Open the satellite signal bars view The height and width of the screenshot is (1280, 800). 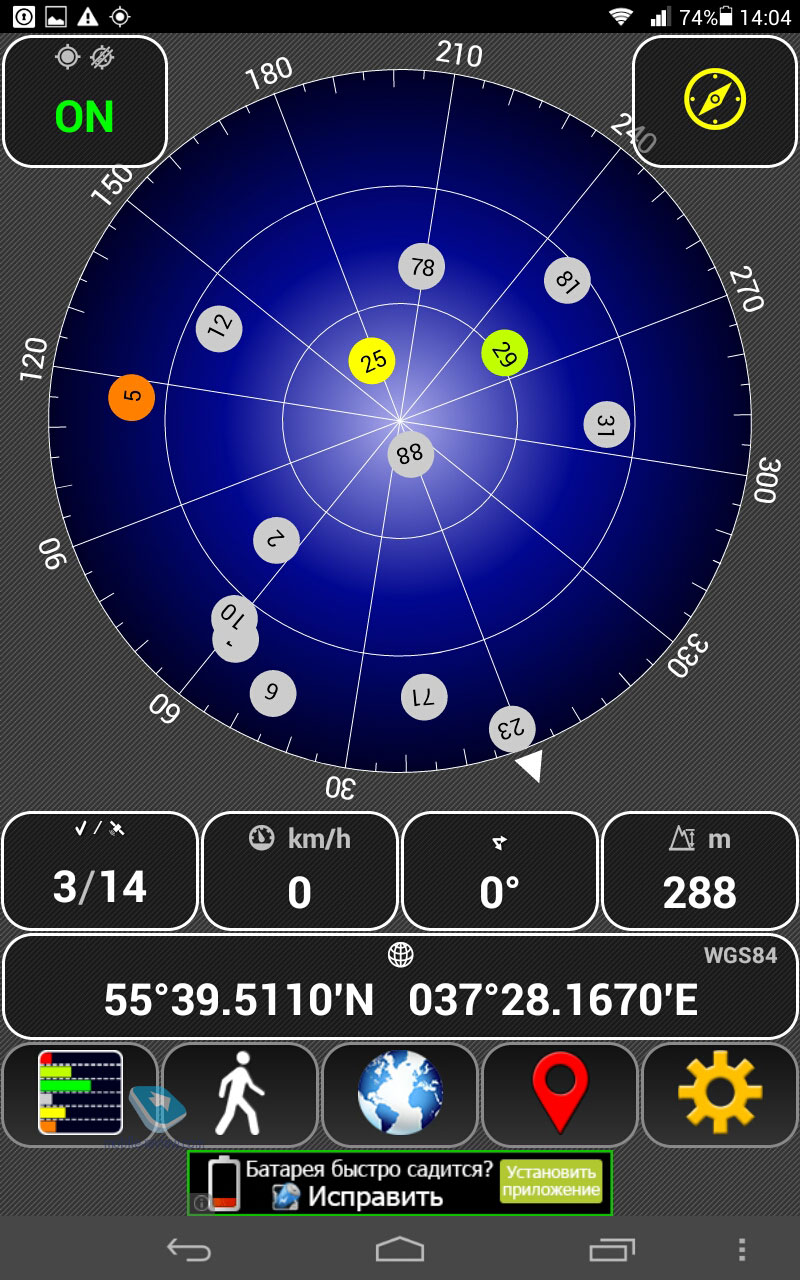80,1094
